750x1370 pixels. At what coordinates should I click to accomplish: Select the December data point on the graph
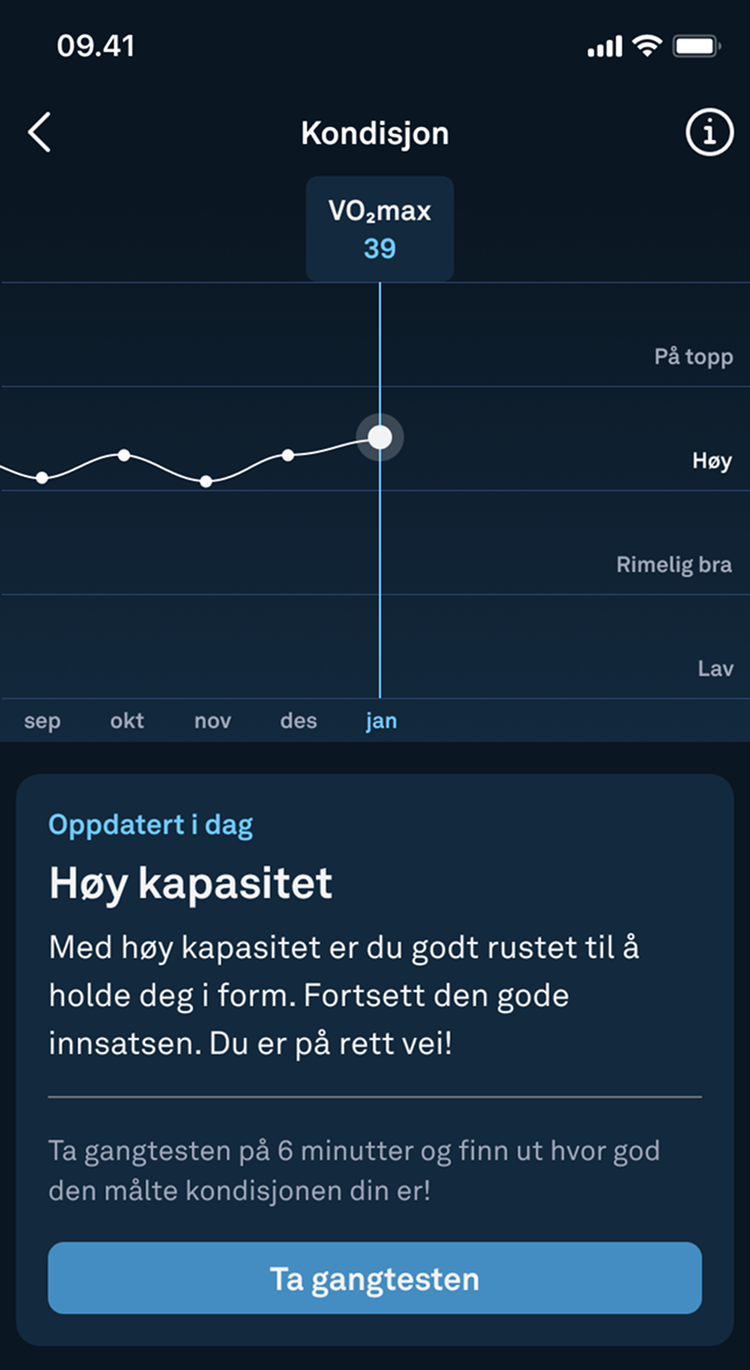coord(288,455)
